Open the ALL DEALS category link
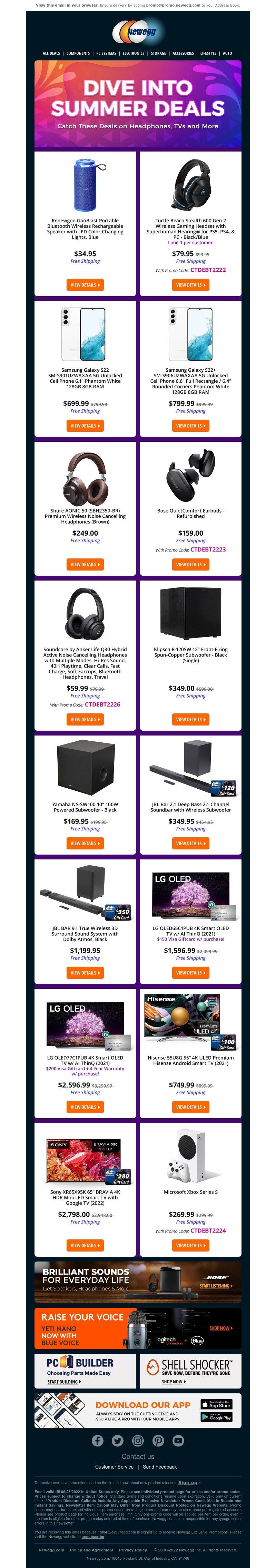This screenshot has height=1568, width=276. [51, 53]
